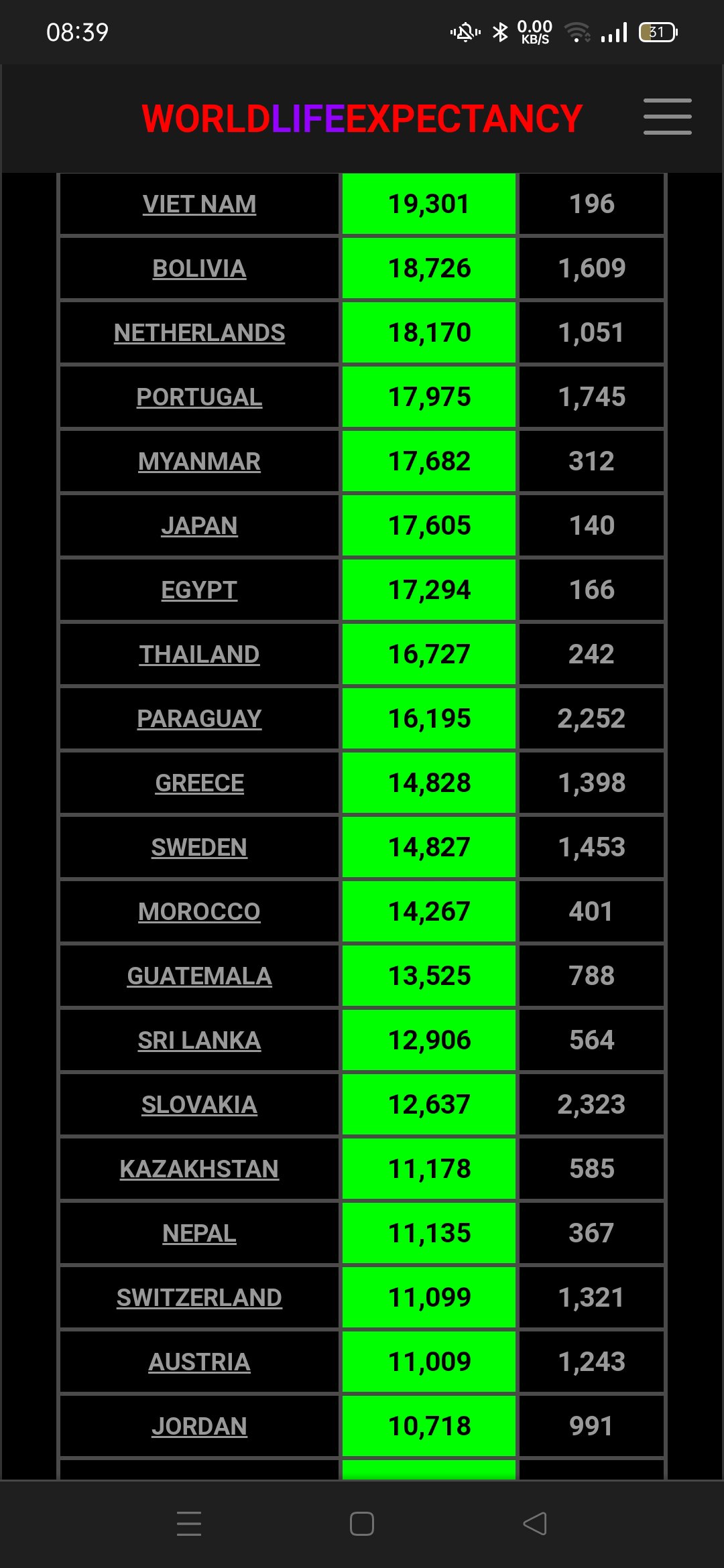724x1568 pixels.
Task: Tap the GREECE link
Action: pos(199,783)
